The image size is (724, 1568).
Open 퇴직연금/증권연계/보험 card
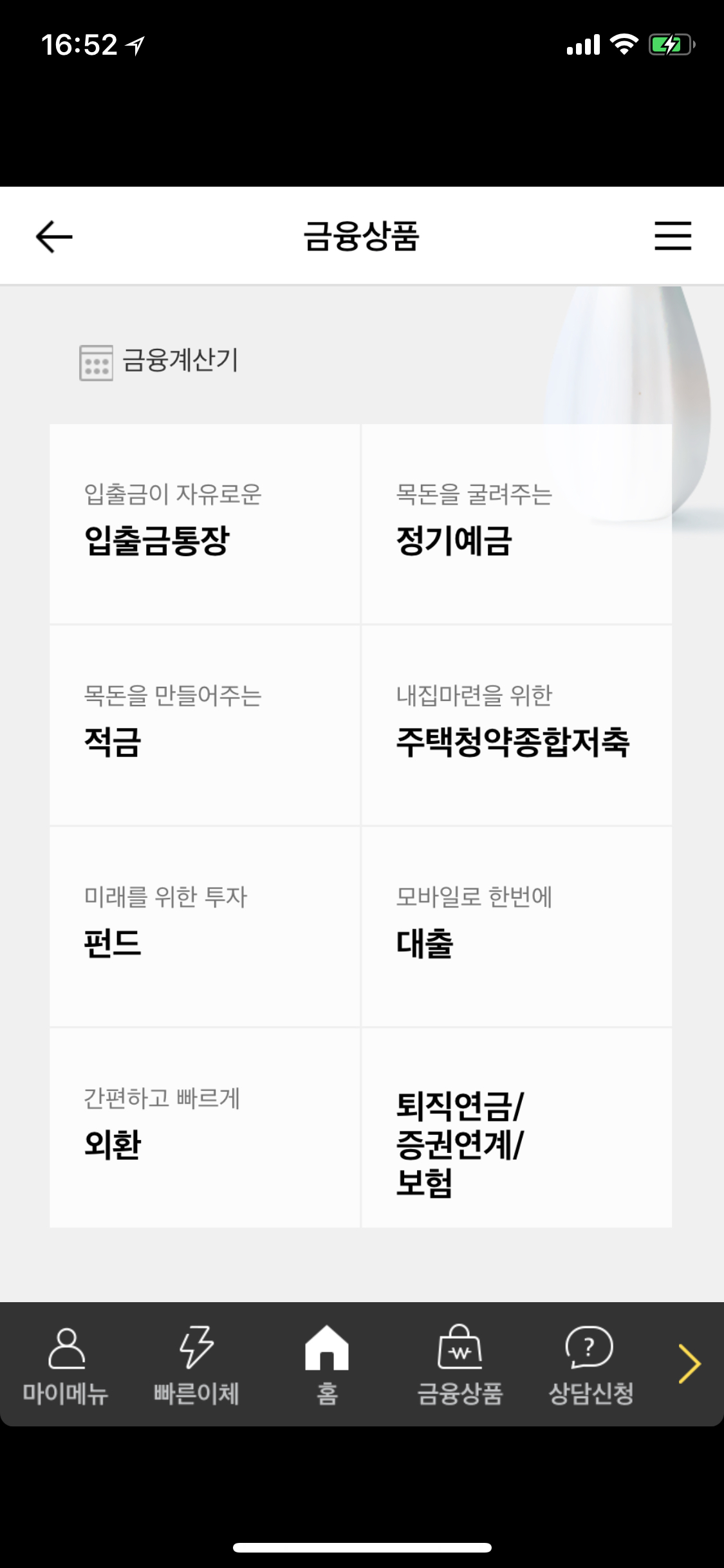pyautogui.click(x=517, y=1128)
